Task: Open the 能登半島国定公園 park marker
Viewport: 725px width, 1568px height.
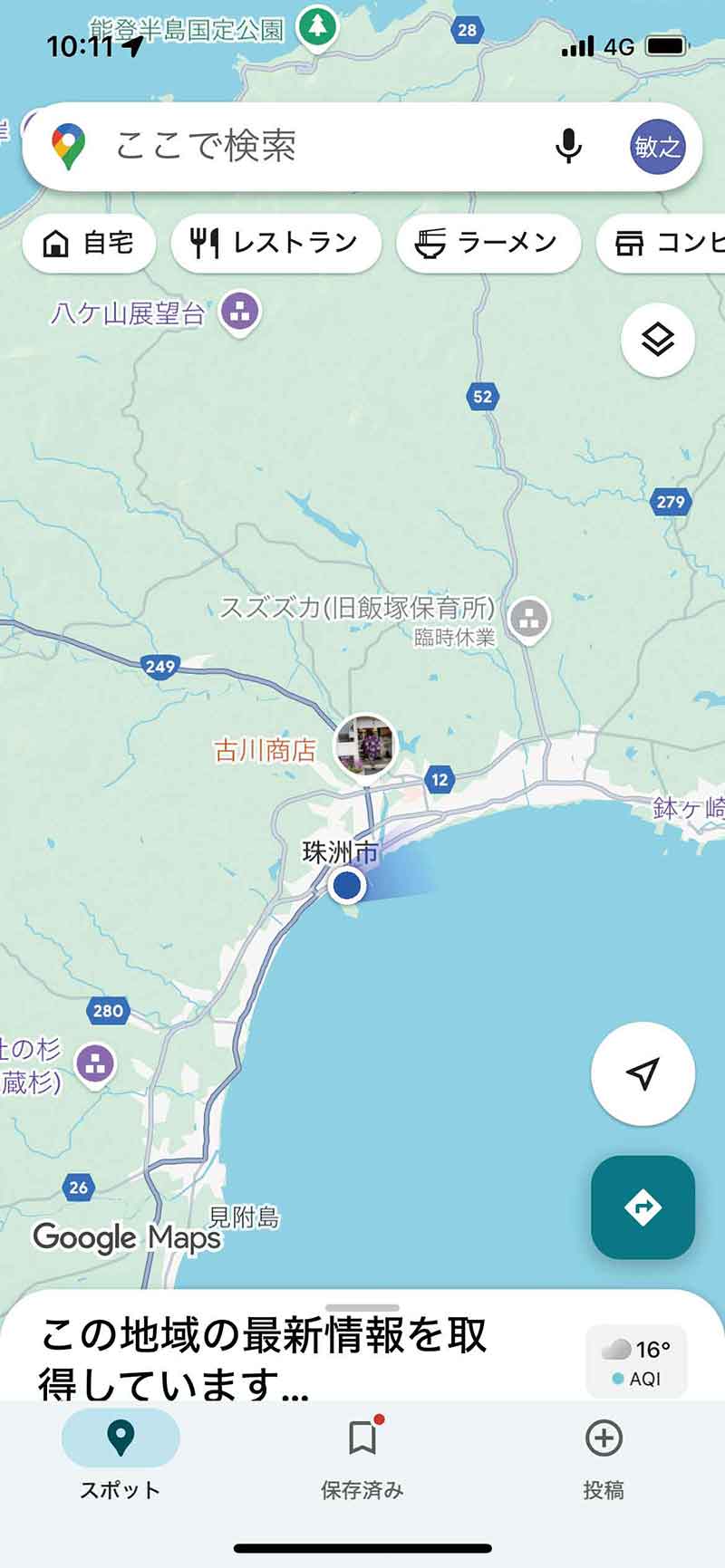Action: coord(317,27)
